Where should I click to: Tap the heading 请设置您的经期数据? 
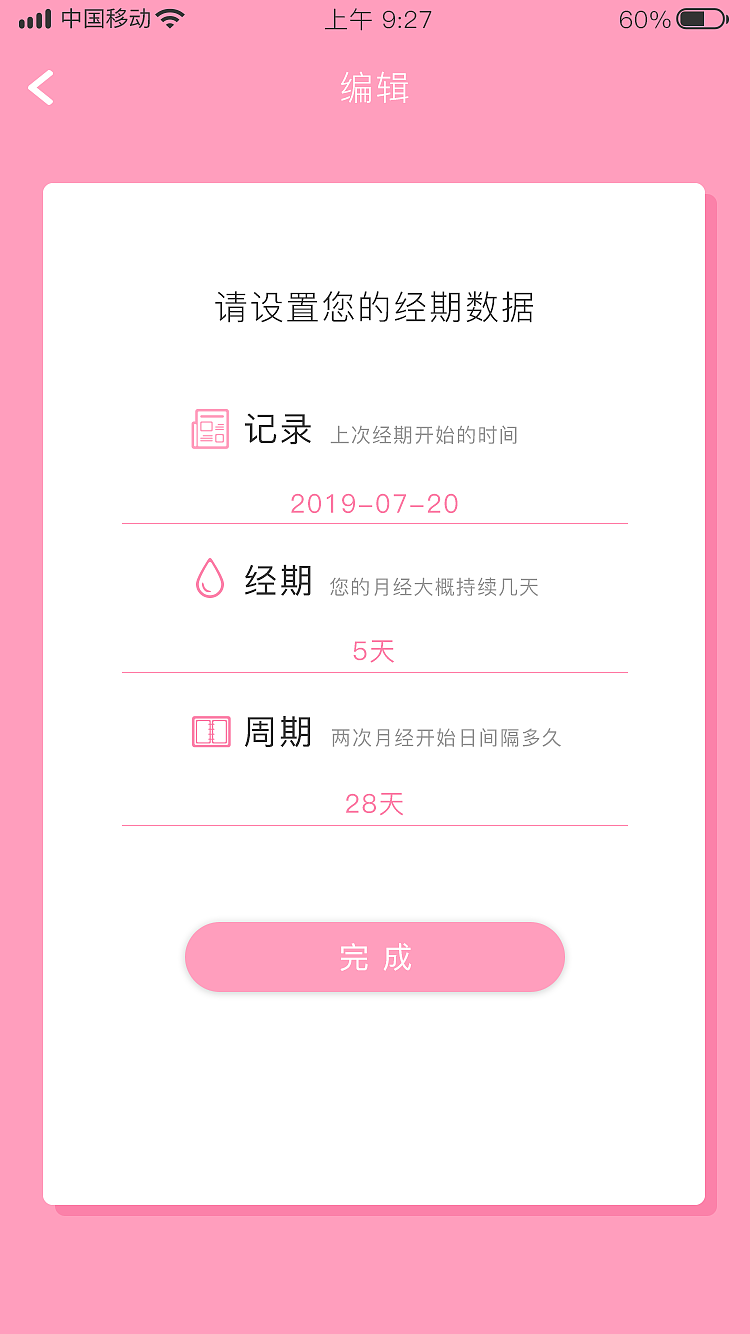coord(374,308)
